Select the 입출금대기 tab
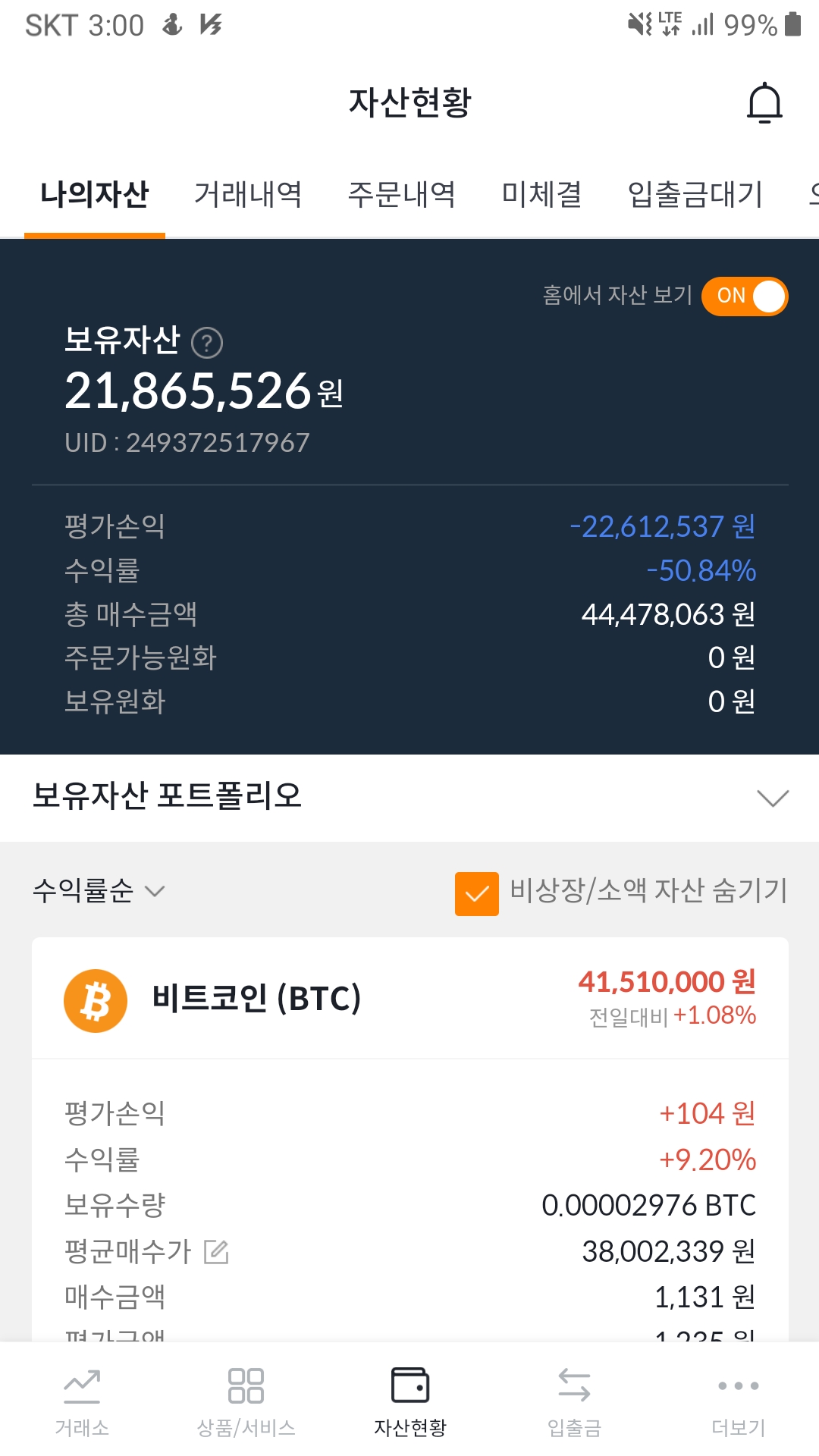The height and width of the screenshot is (1456, 819). tap(695, 194)
